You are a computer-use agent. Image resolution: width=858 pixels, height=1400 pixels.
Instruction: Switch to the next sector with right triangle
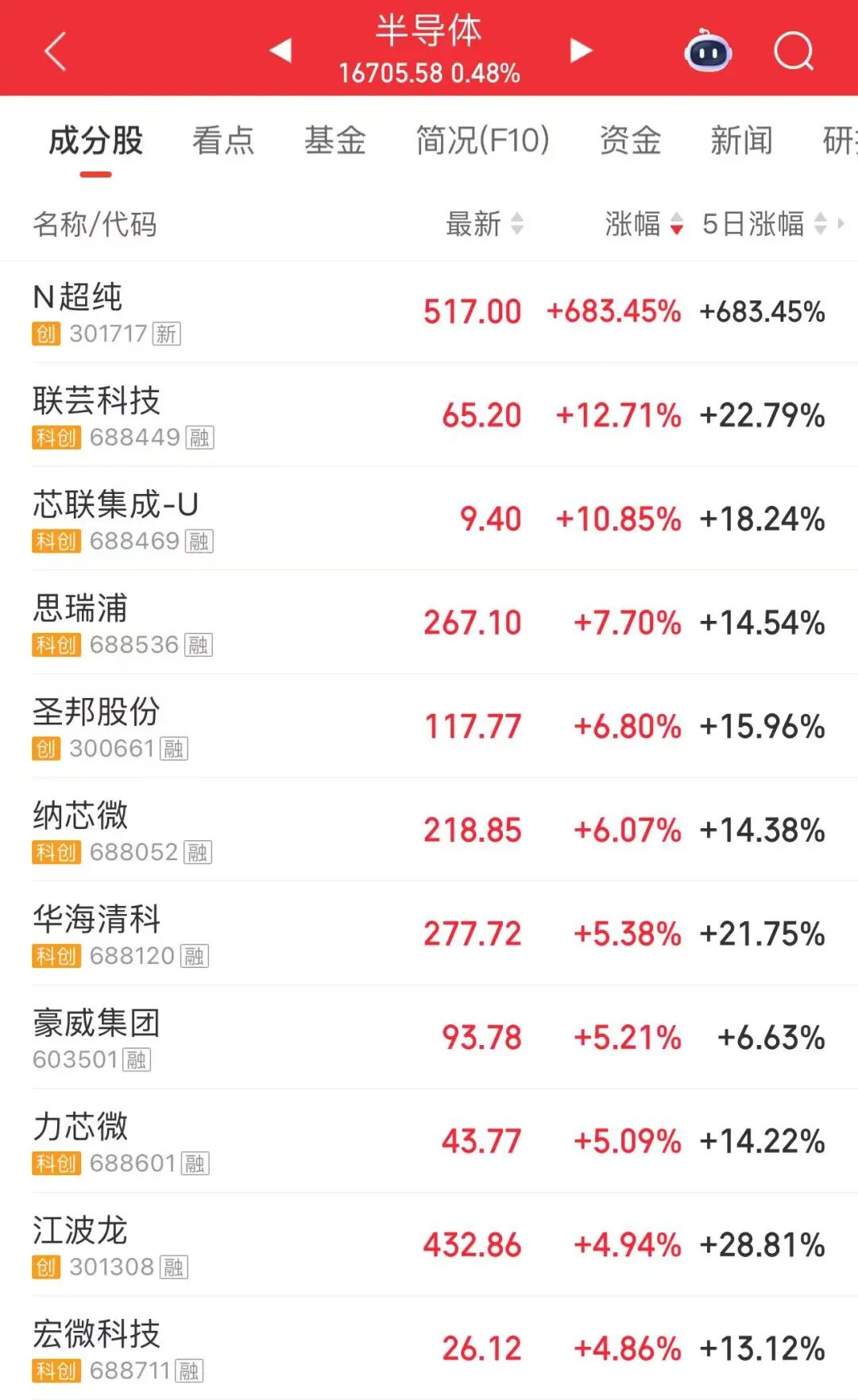tap(582, 50)
